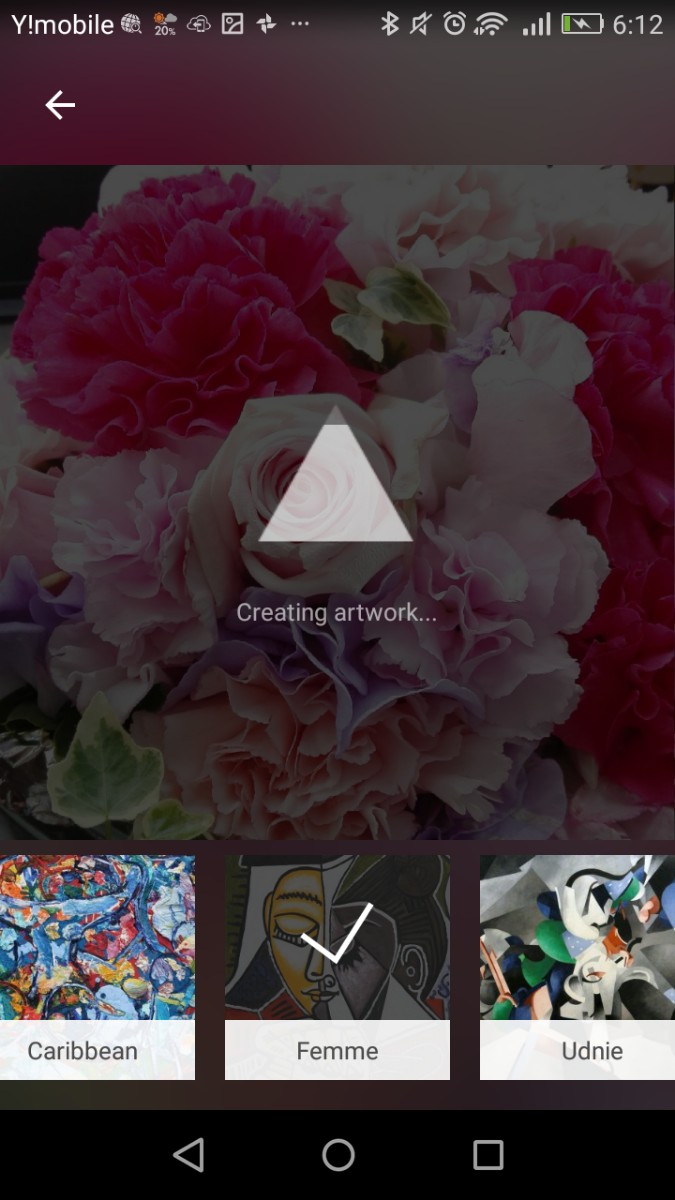Apply the Caribbean art style
The image size is (675, 1200).
[x=95, y=965]
